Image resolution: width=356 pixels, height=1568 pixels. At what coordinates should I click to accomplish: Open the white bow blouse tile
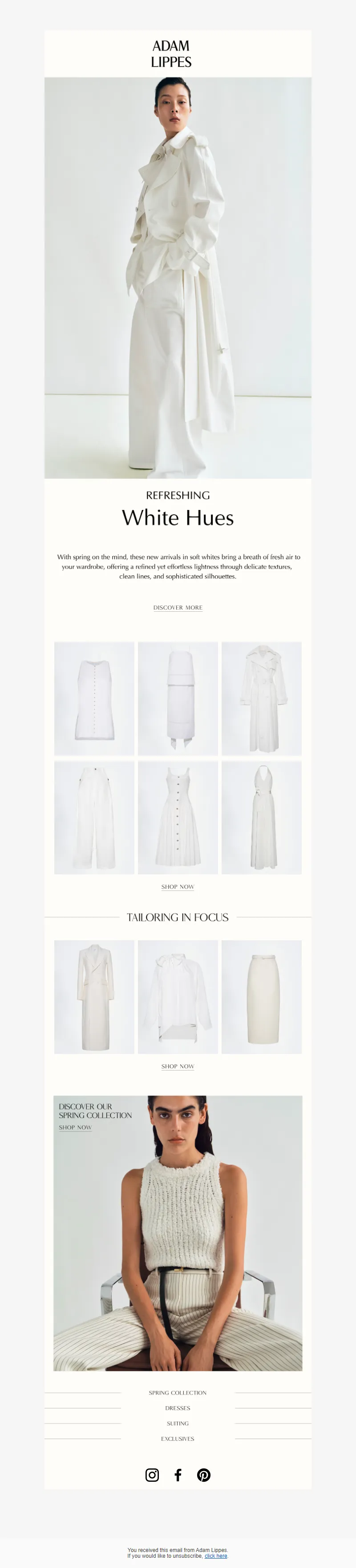coord(178,996)
